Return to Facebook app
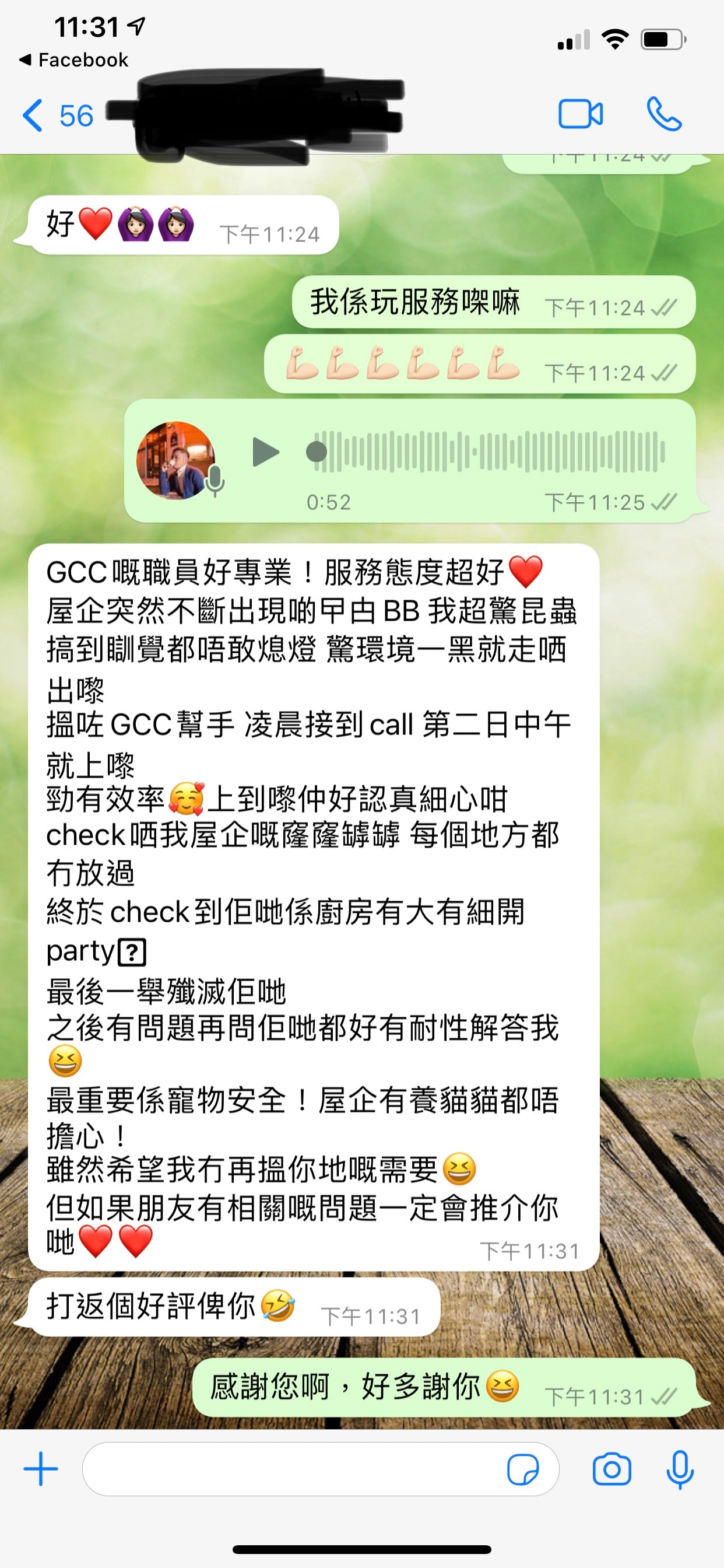Viewport: 724px width, 1568px height. point(73,60)
